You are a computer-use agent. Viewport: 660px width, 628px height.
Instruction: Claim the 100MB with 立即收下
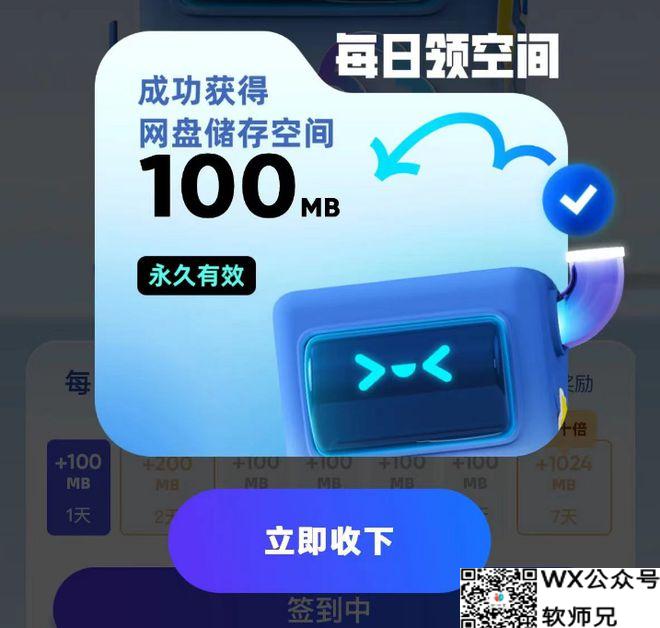(x=329, y=541)
